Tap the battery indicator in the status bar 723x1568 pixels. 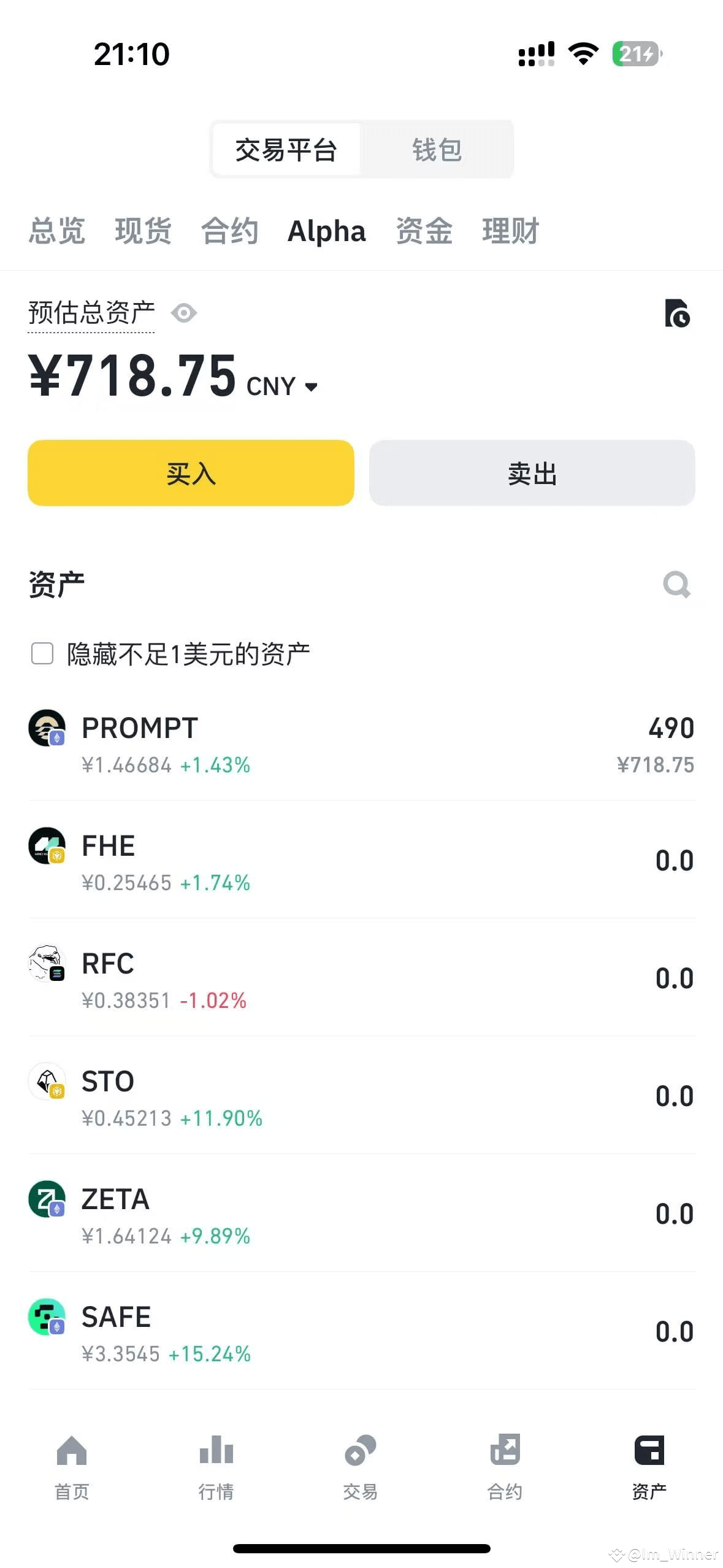[x=636, y=54]
